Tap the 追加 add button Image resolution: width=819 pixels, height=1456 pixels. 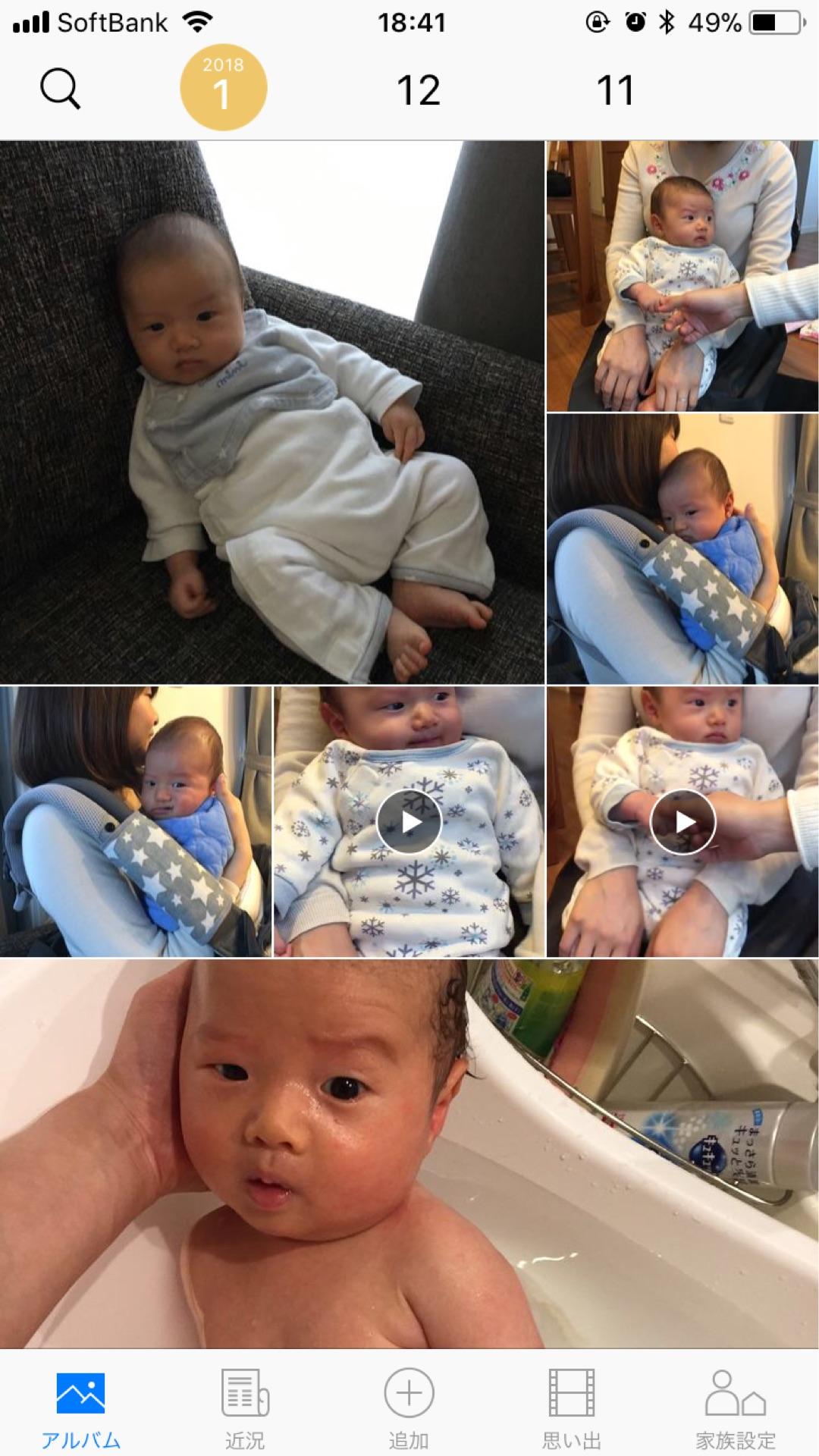pyautogui.click(x=409, y=1407)
